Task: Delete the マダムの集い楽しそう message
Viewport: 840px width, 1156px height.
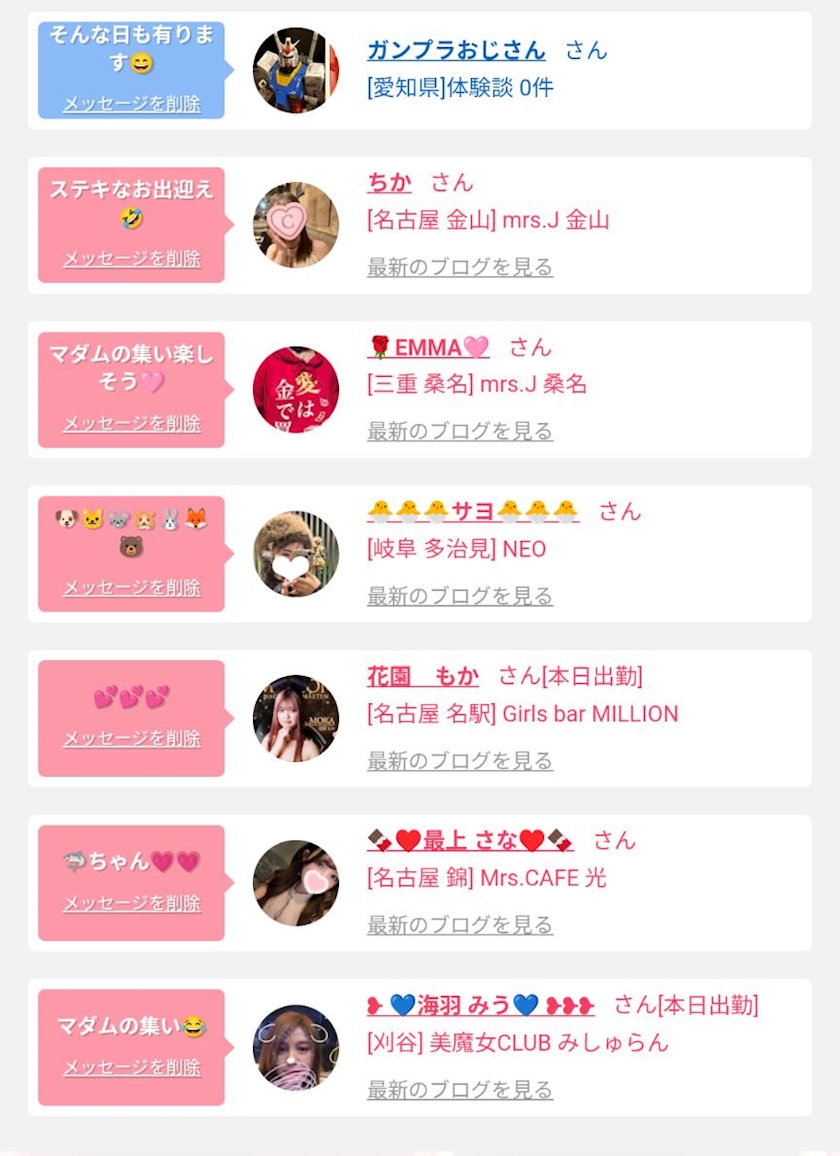Action: point(132,423)
